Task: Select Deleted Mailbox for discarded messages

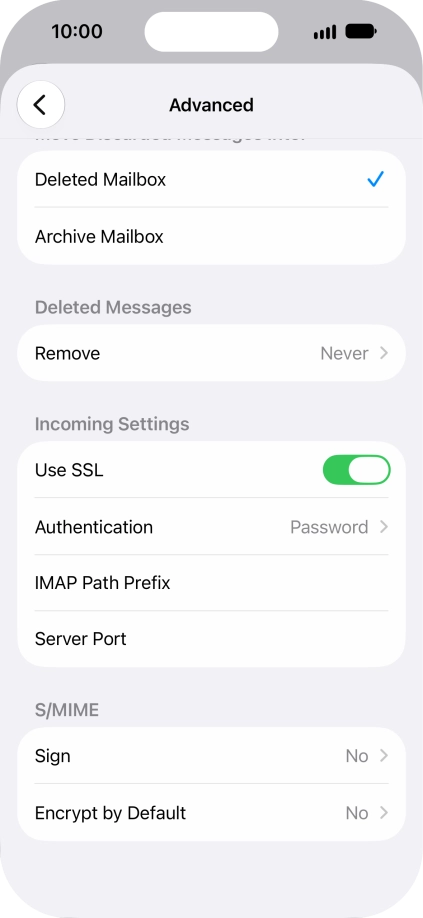Action: 211,179
